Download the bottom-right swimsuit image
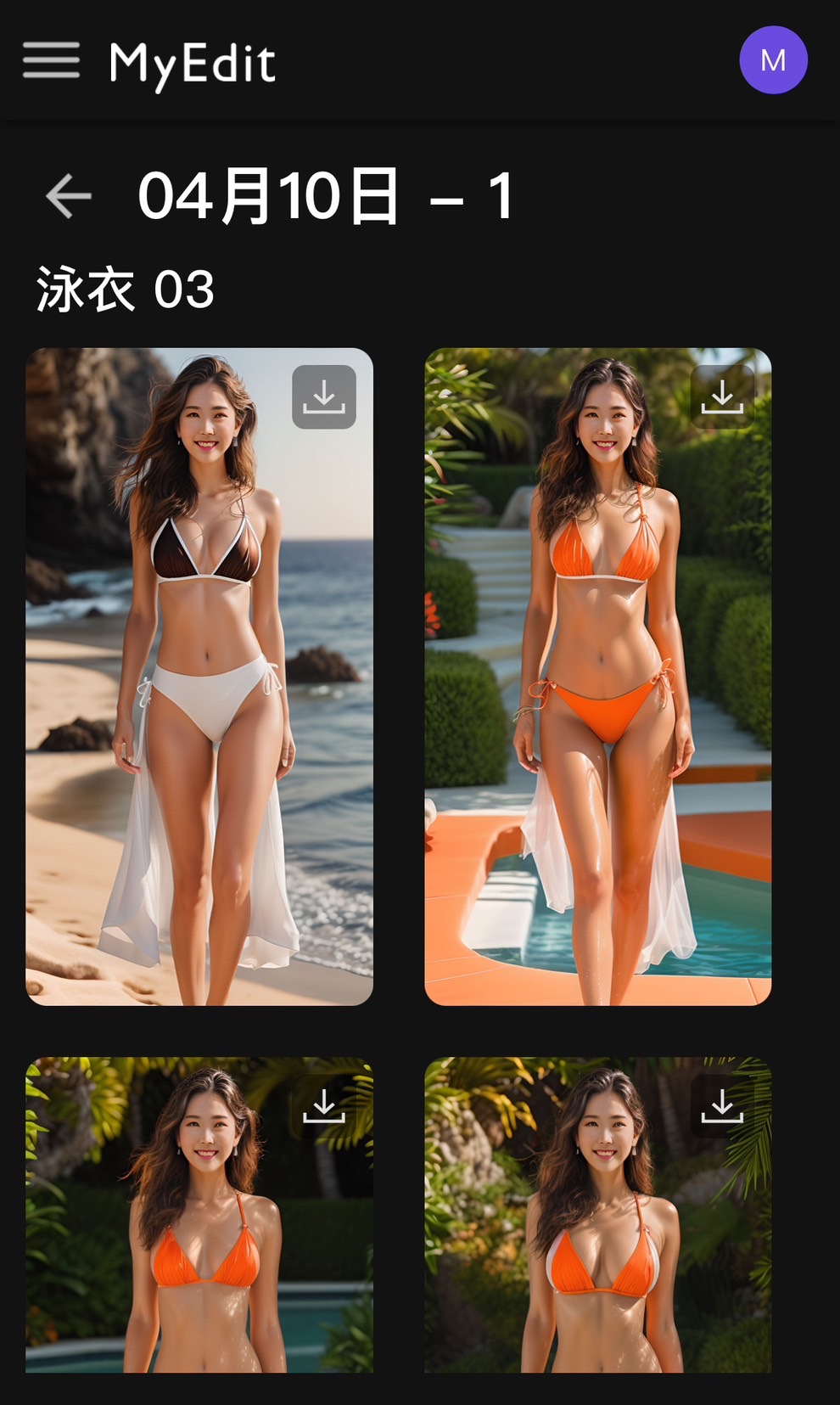The height and width of the screenshot is (1405, 840). tap(722, 1104)
